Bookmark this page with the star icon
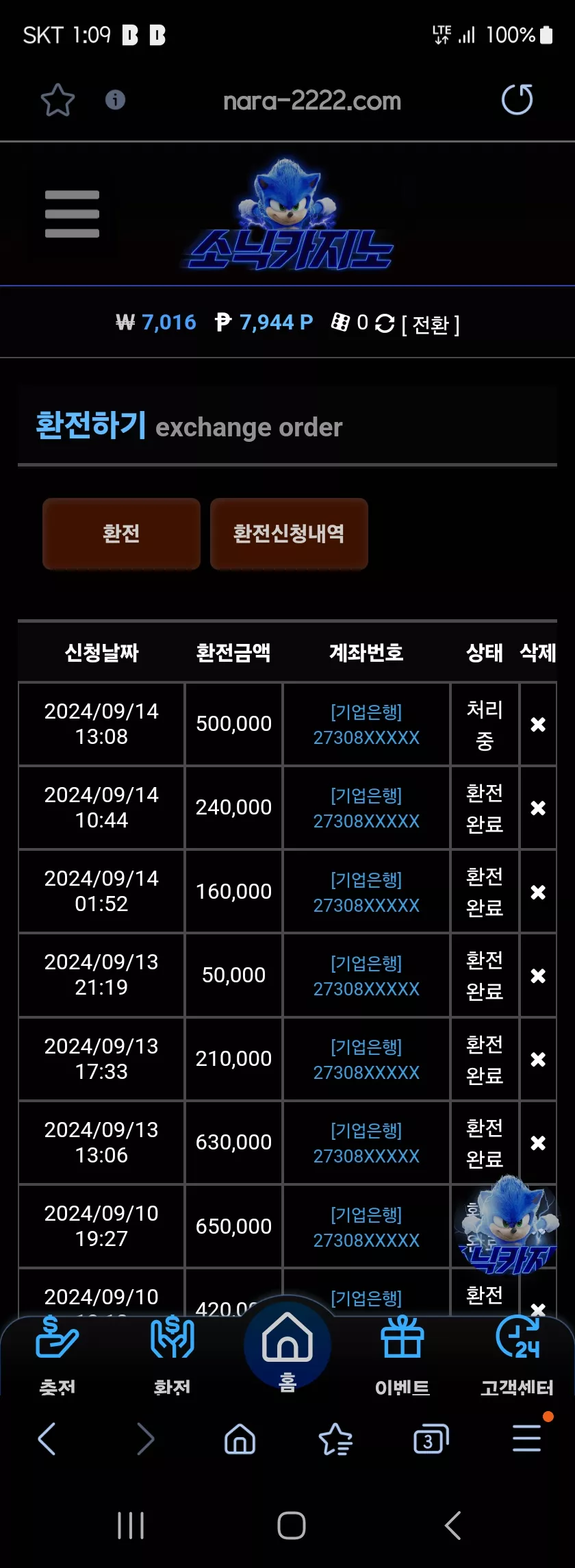The image size is (575, 1568). point(57,100)
